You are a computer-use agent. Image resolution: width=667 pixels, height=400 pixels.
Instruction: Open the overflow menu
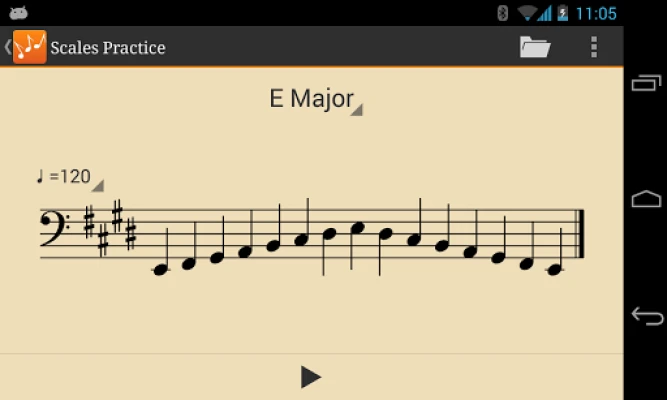[594, 47]
